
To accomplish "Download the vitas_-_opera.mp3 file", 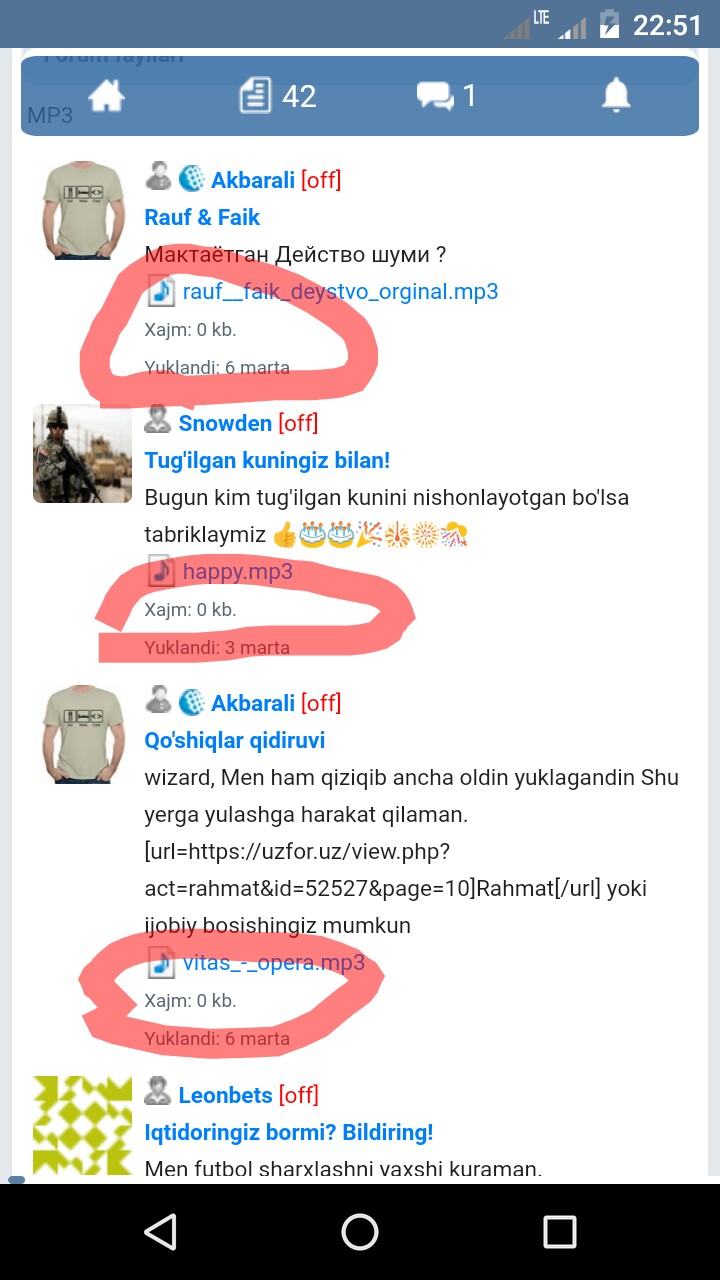I will pyautogui.click(x=272, y=964).
